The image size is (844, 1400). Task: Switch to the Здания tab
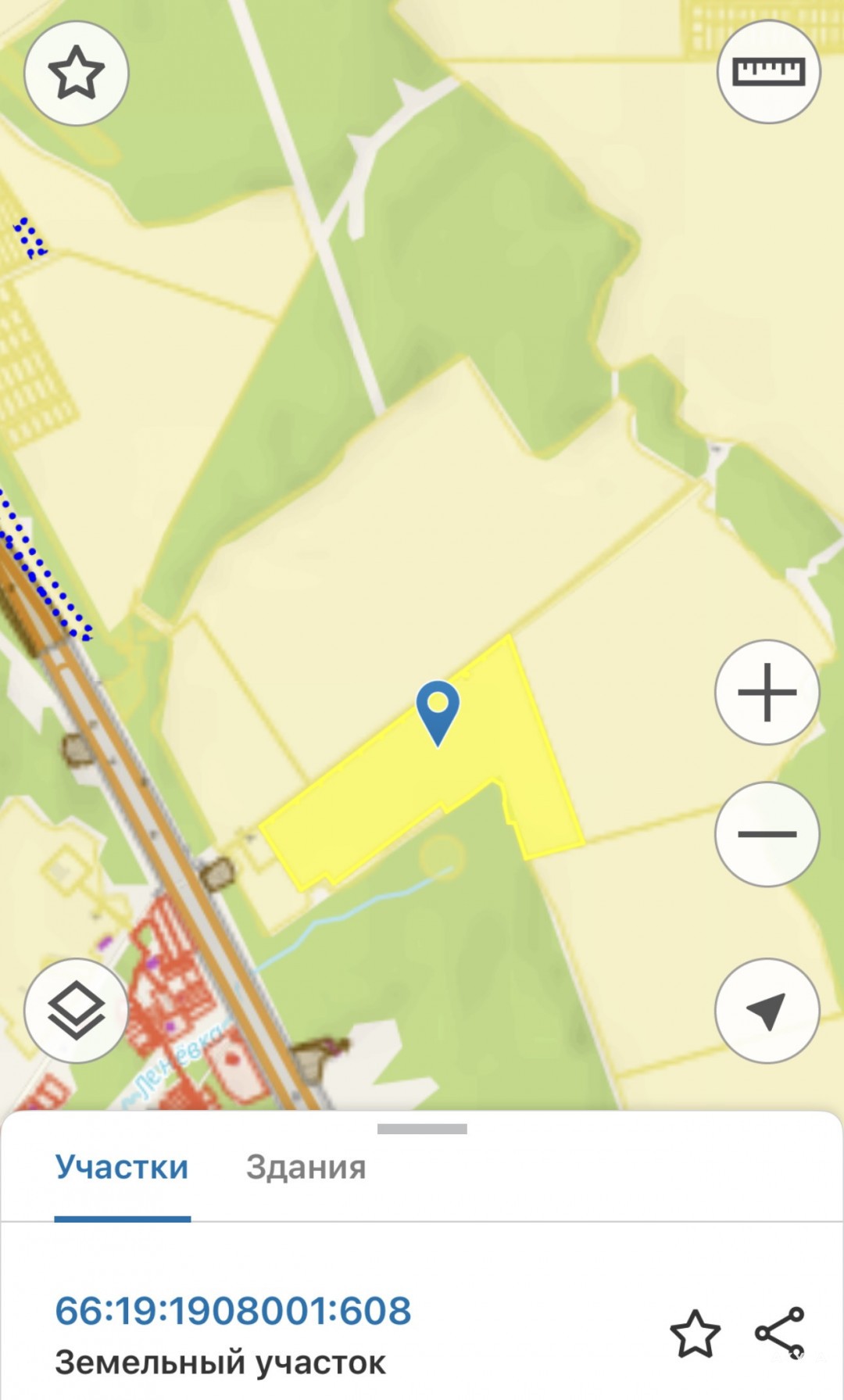pos(306,1167)
